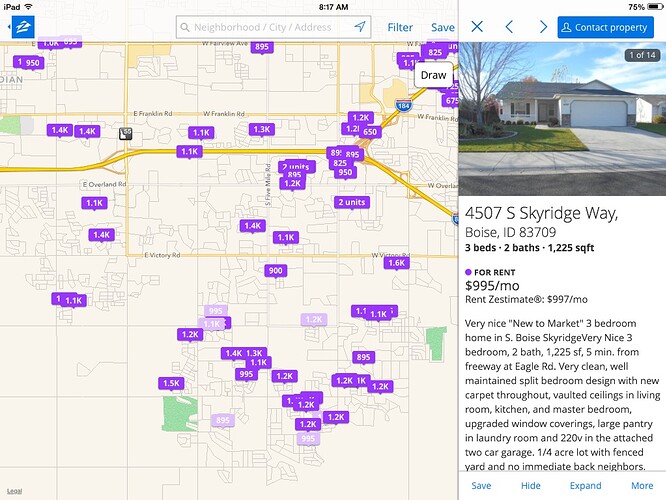
Task: Open the More options menu
Action: coord(642,486)
